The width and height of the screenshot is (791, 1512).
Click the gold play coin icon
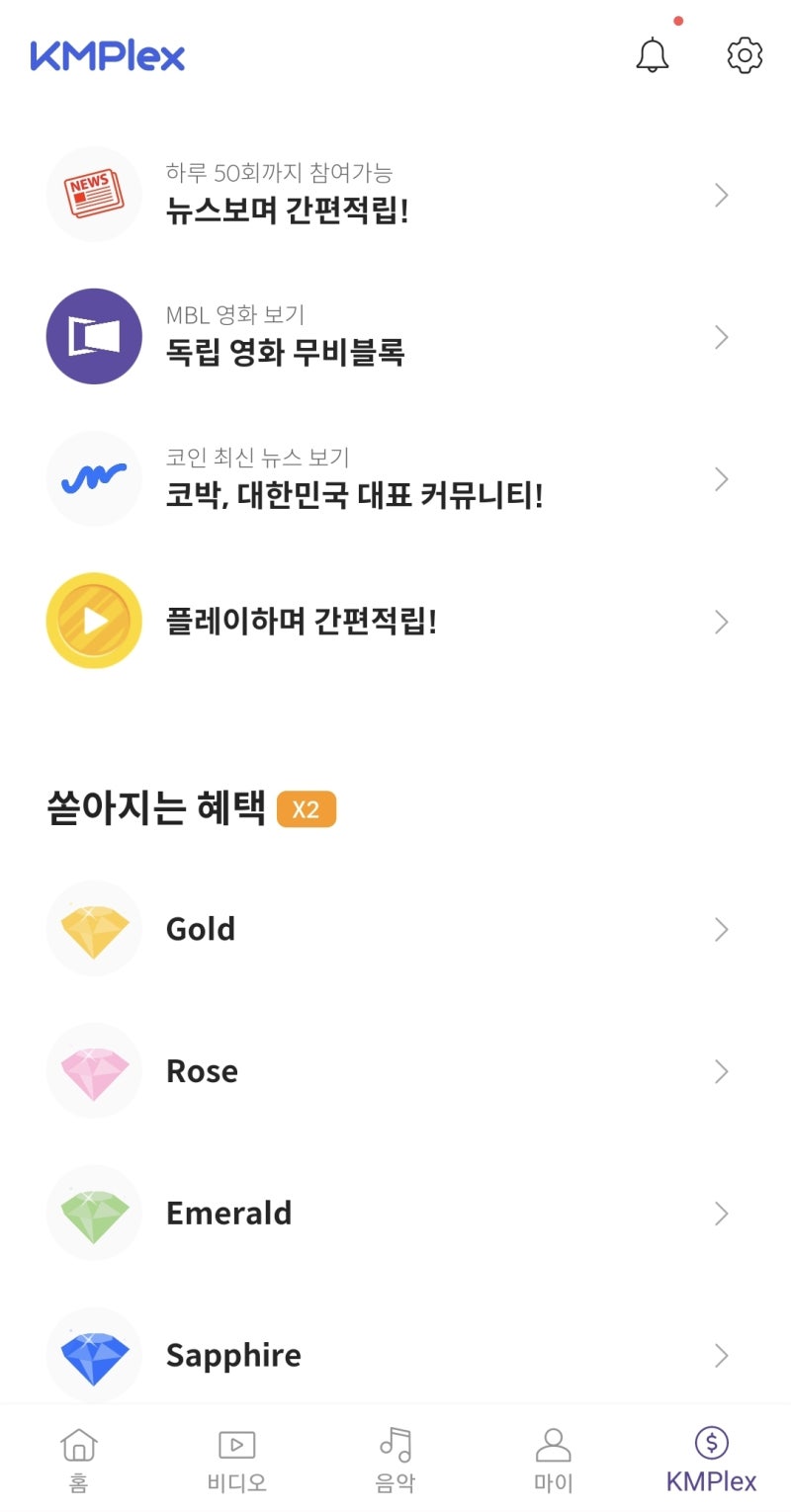coord(94,621)
